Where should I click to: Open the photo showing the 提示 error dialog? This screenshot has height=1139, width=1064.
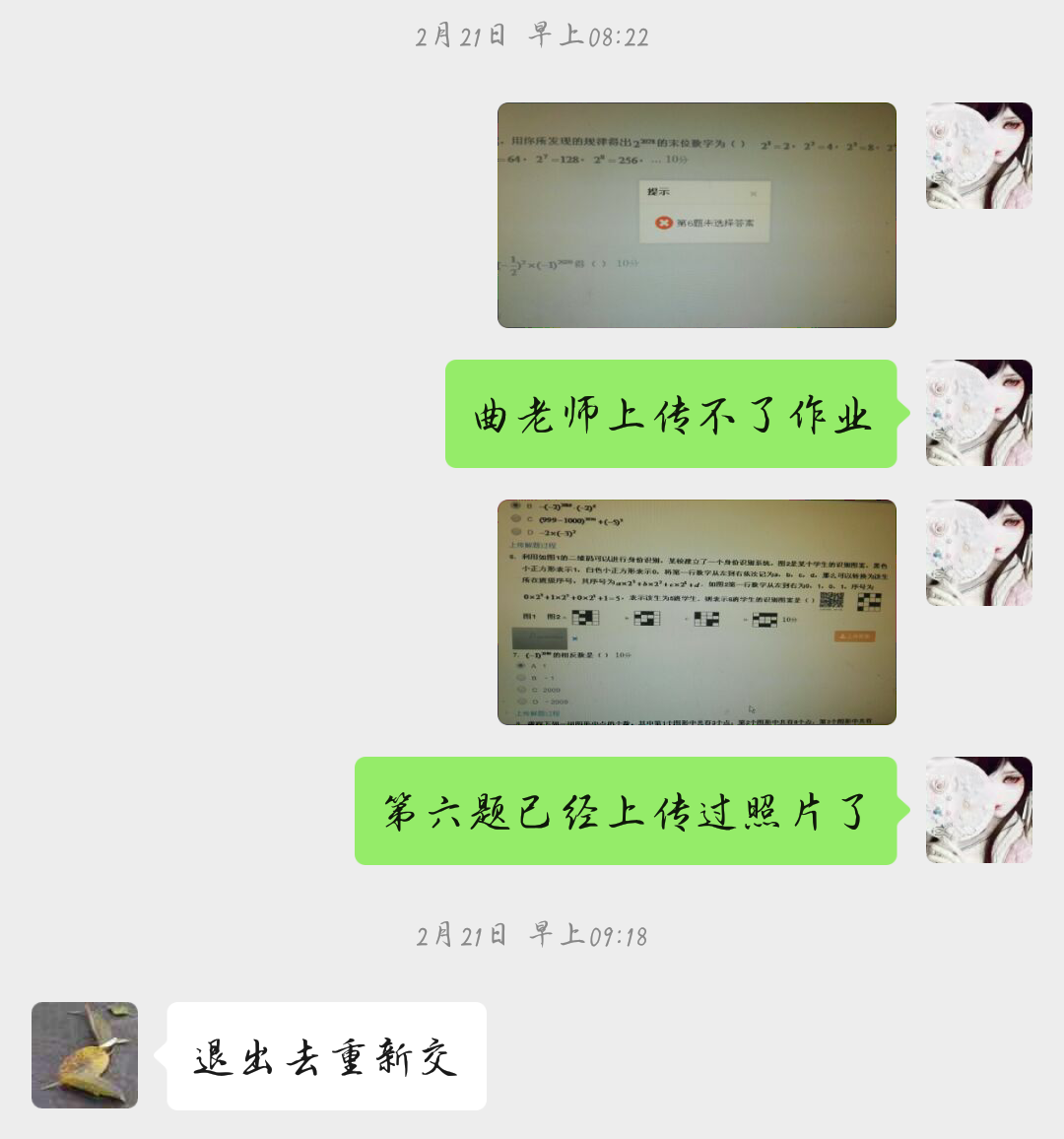697,215
